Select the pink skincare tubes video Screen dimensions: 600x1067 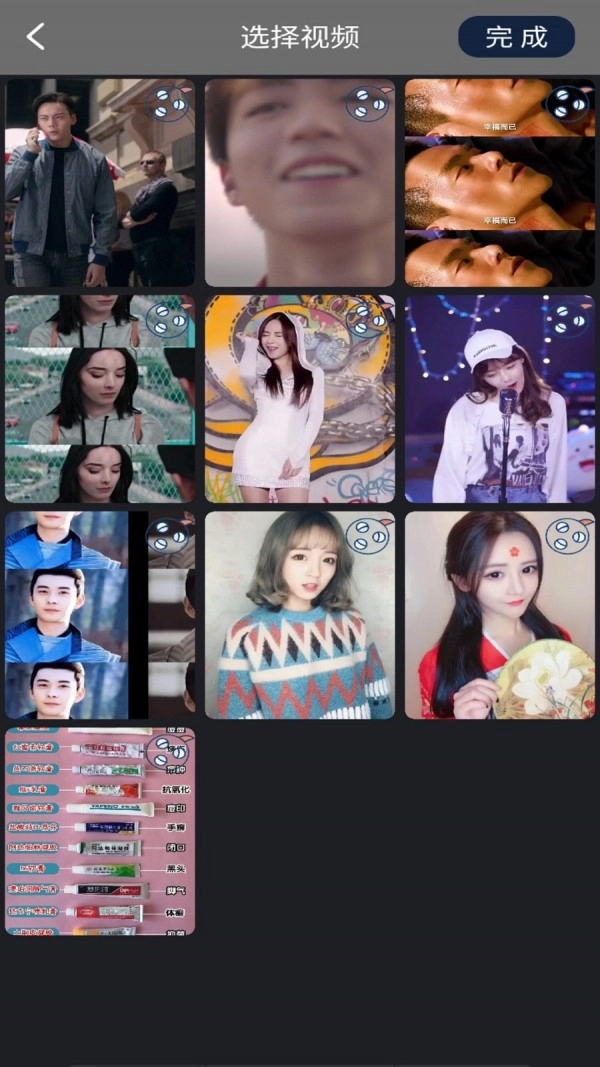coord(100,831)
